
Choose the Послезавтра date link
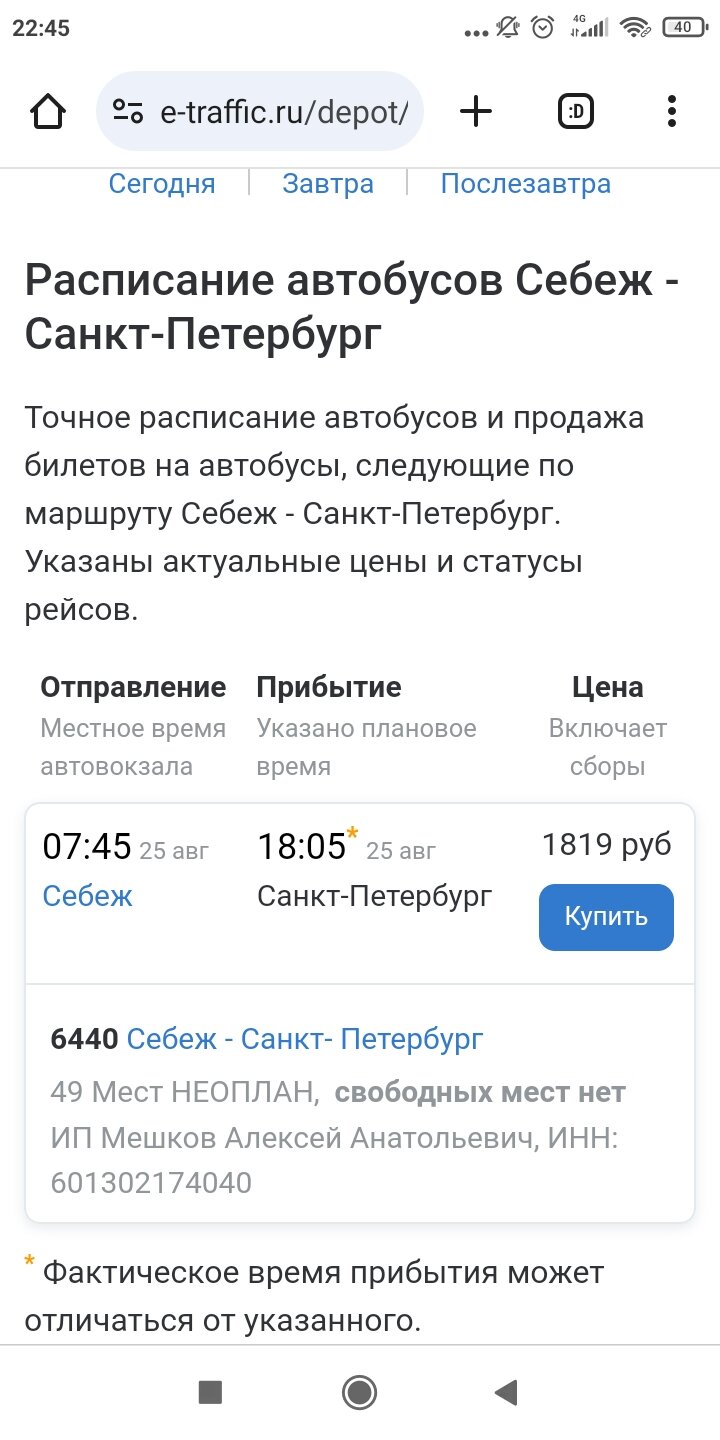pos(526,184)
